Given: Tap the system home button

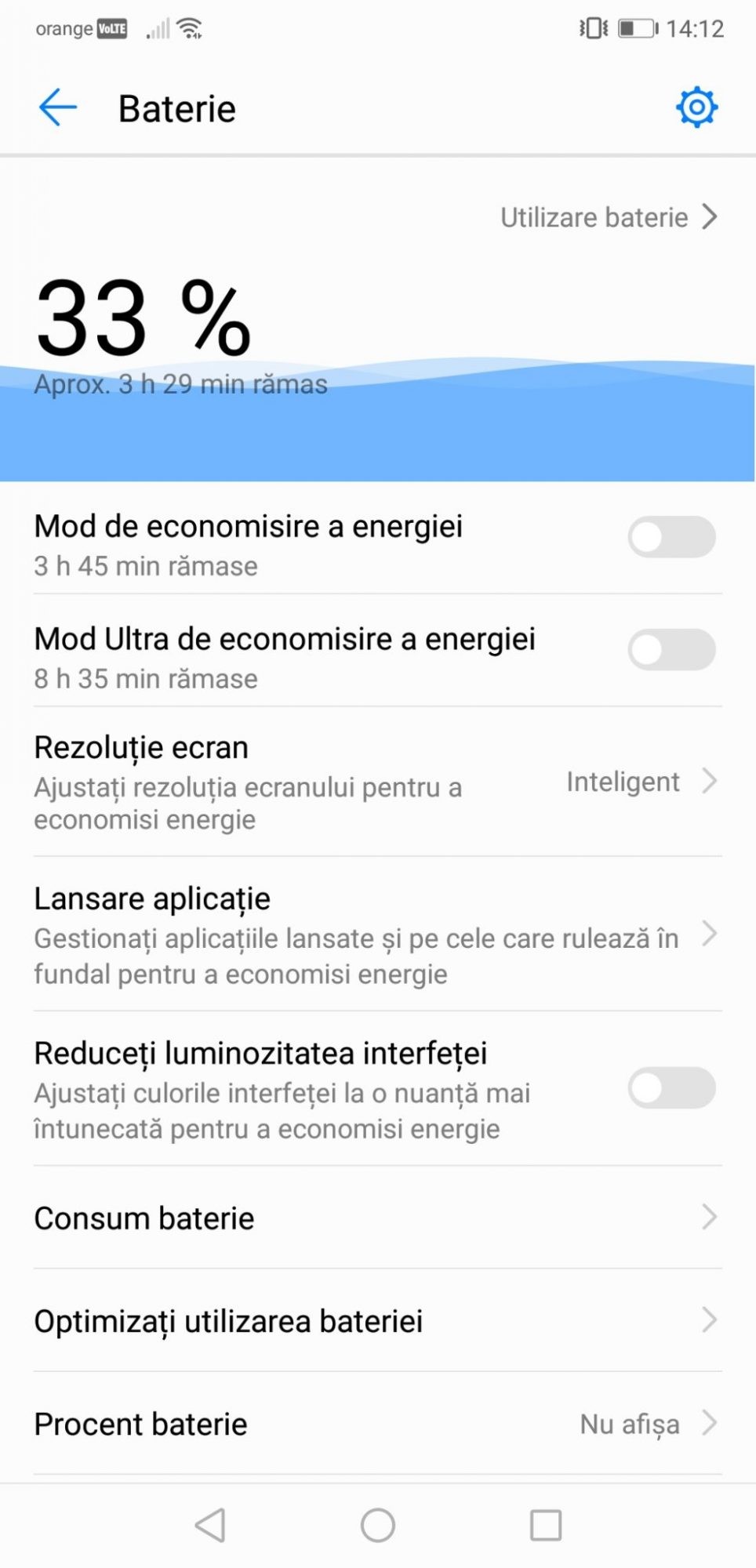Looking at the screenshot, I should [x=378, y=1526].
